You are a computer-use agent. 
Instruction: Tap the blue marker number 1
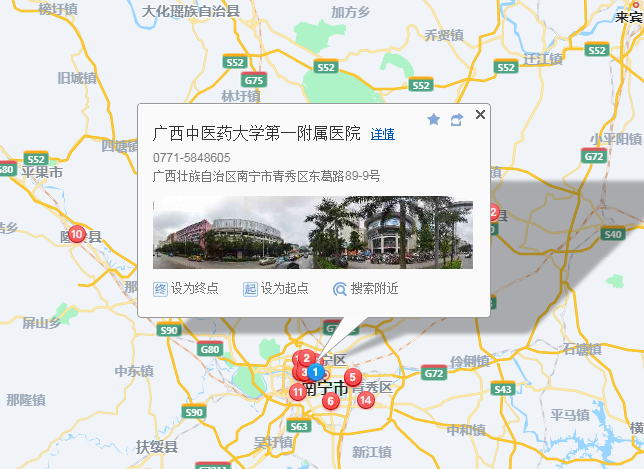point(315,372)
